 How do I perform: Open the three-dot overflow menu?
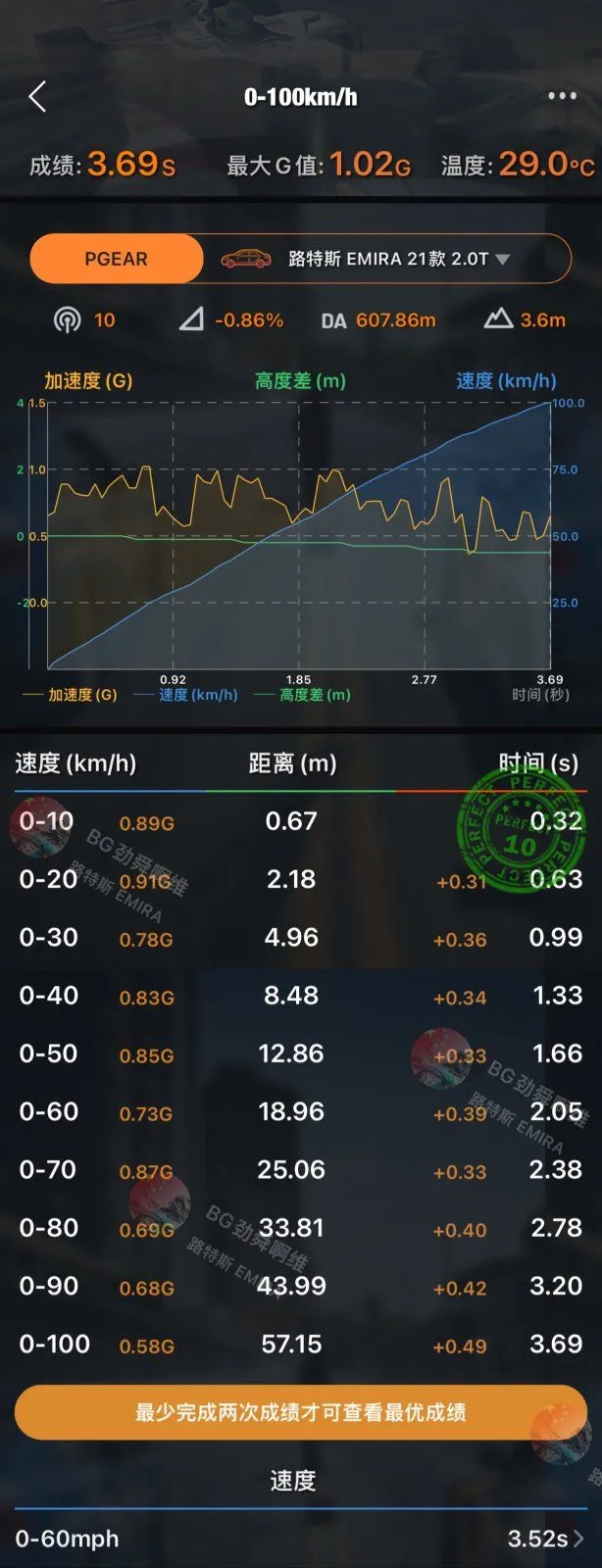tap(562, 96)
